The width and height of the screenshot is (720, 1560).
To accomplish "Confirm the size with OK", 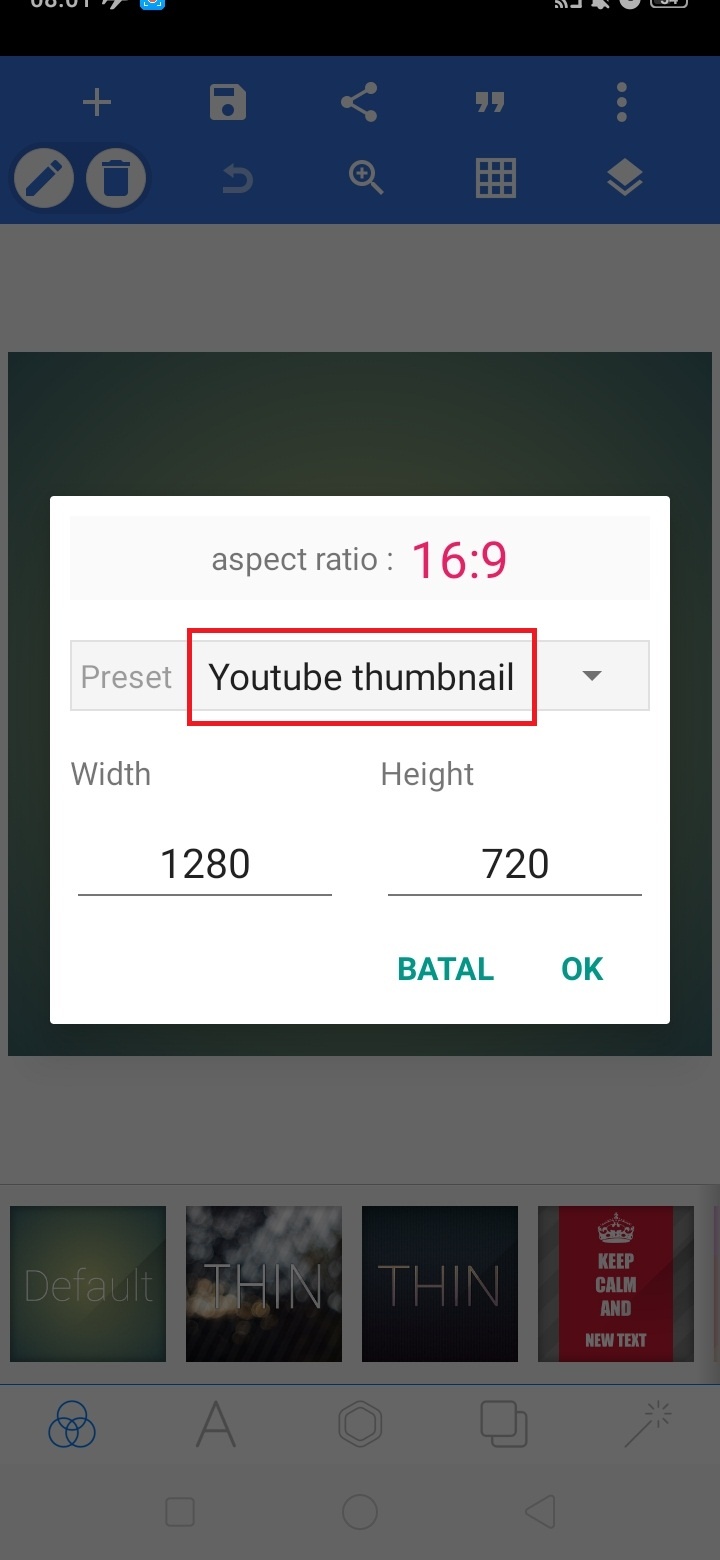I will click(582, 969).
